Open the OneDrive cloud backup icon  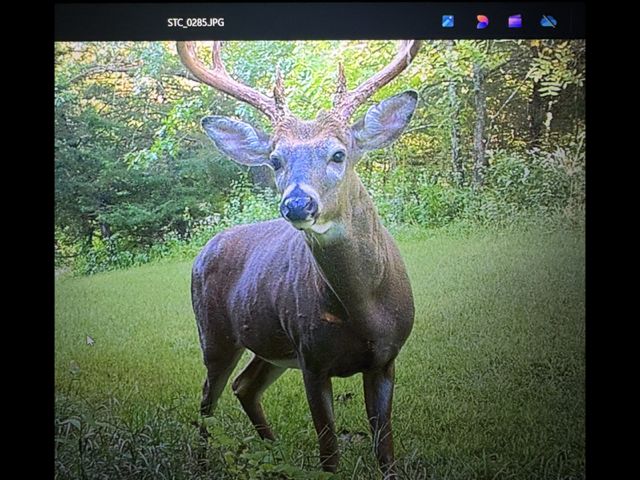pos(548,21)
